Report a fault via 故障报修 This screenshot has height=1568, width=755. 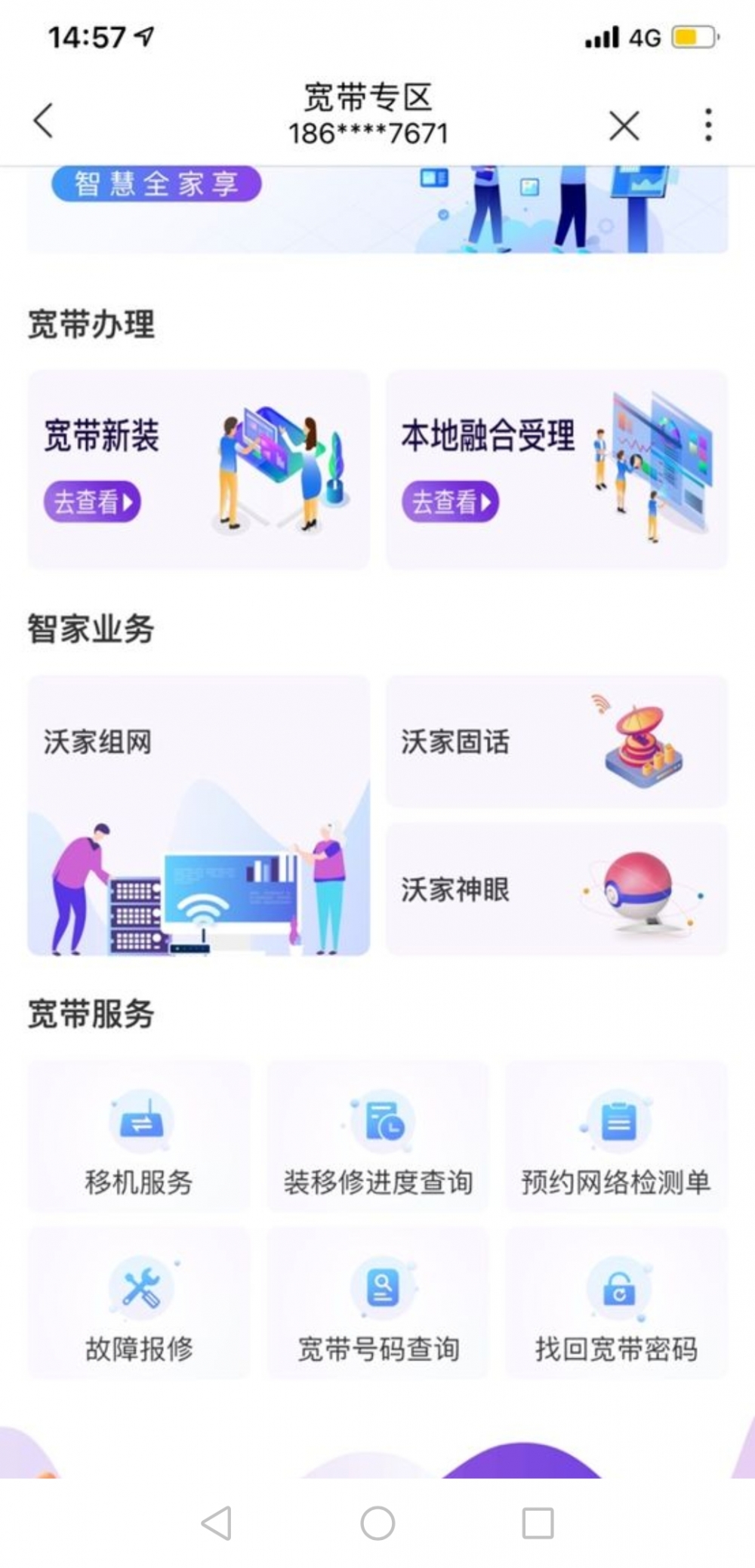pyautogui.click(x=139, y=1303)
